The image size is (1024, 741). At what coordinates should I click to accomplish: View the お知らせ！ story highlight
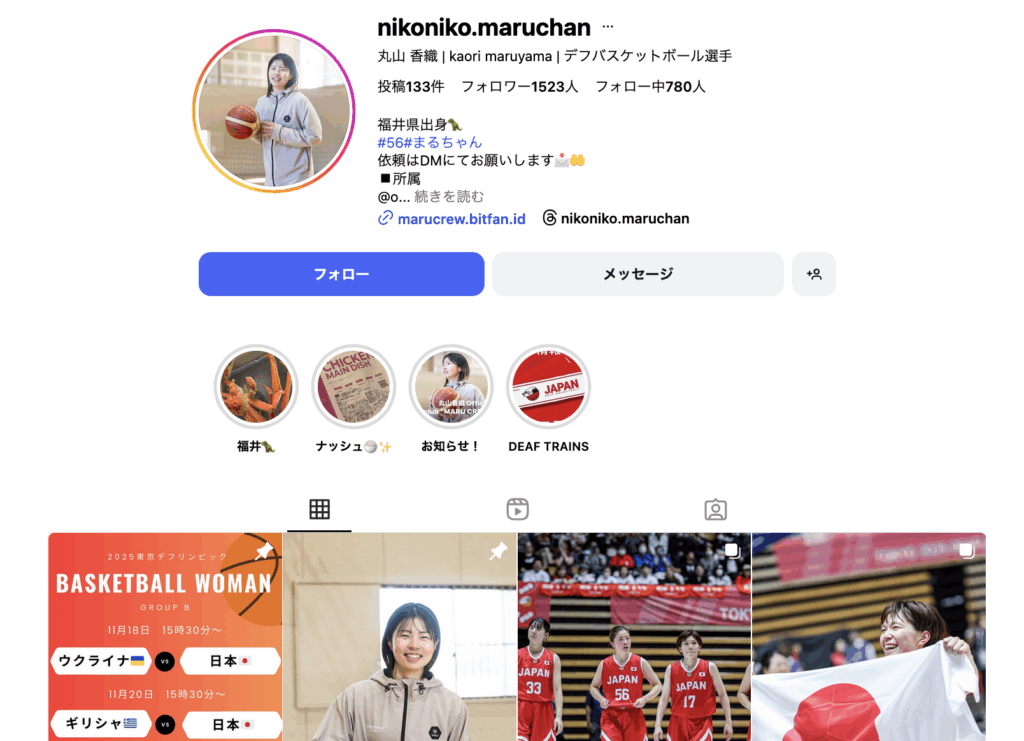(x=451, y=387)
